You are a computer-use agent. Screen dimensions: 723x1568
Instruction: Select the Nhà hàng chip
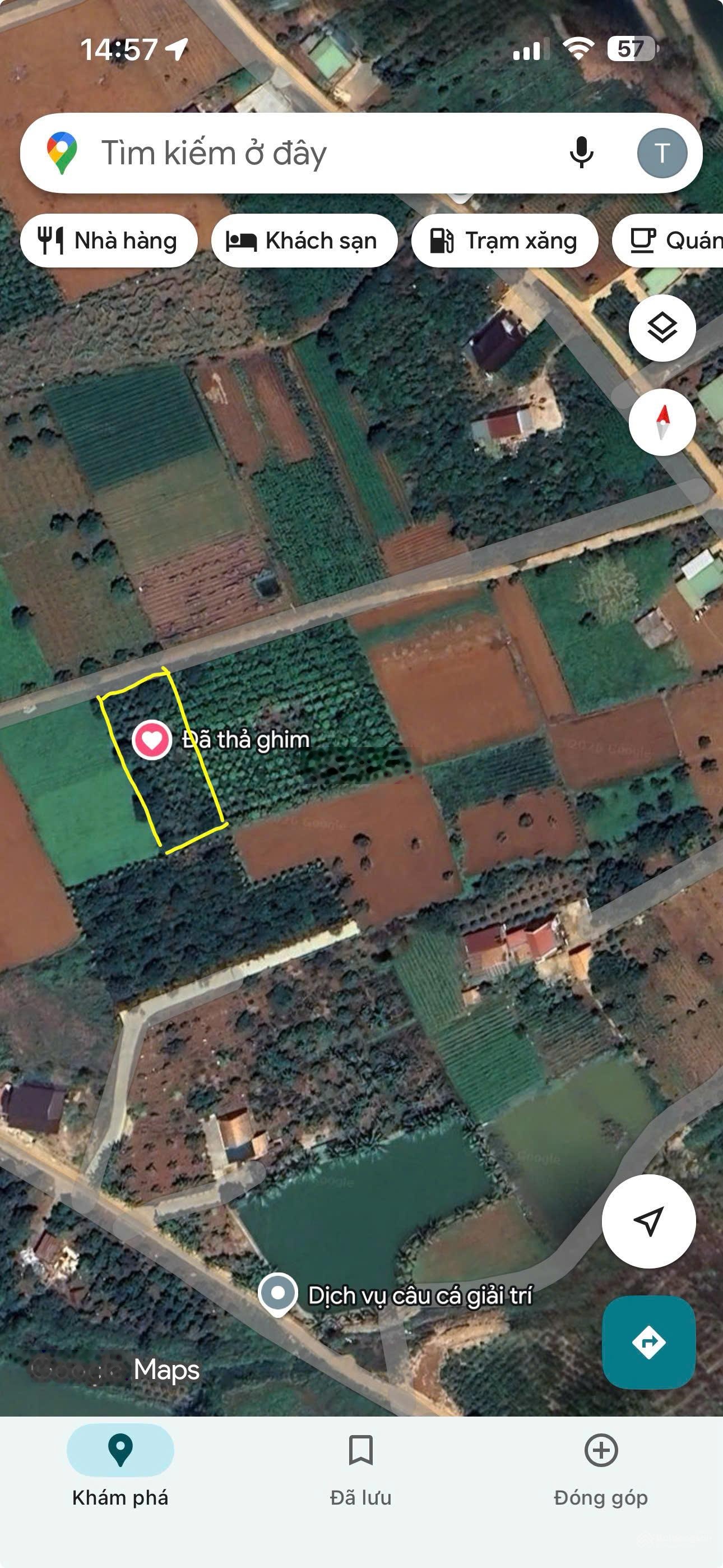pyautogui.click(x=109, y=241)
